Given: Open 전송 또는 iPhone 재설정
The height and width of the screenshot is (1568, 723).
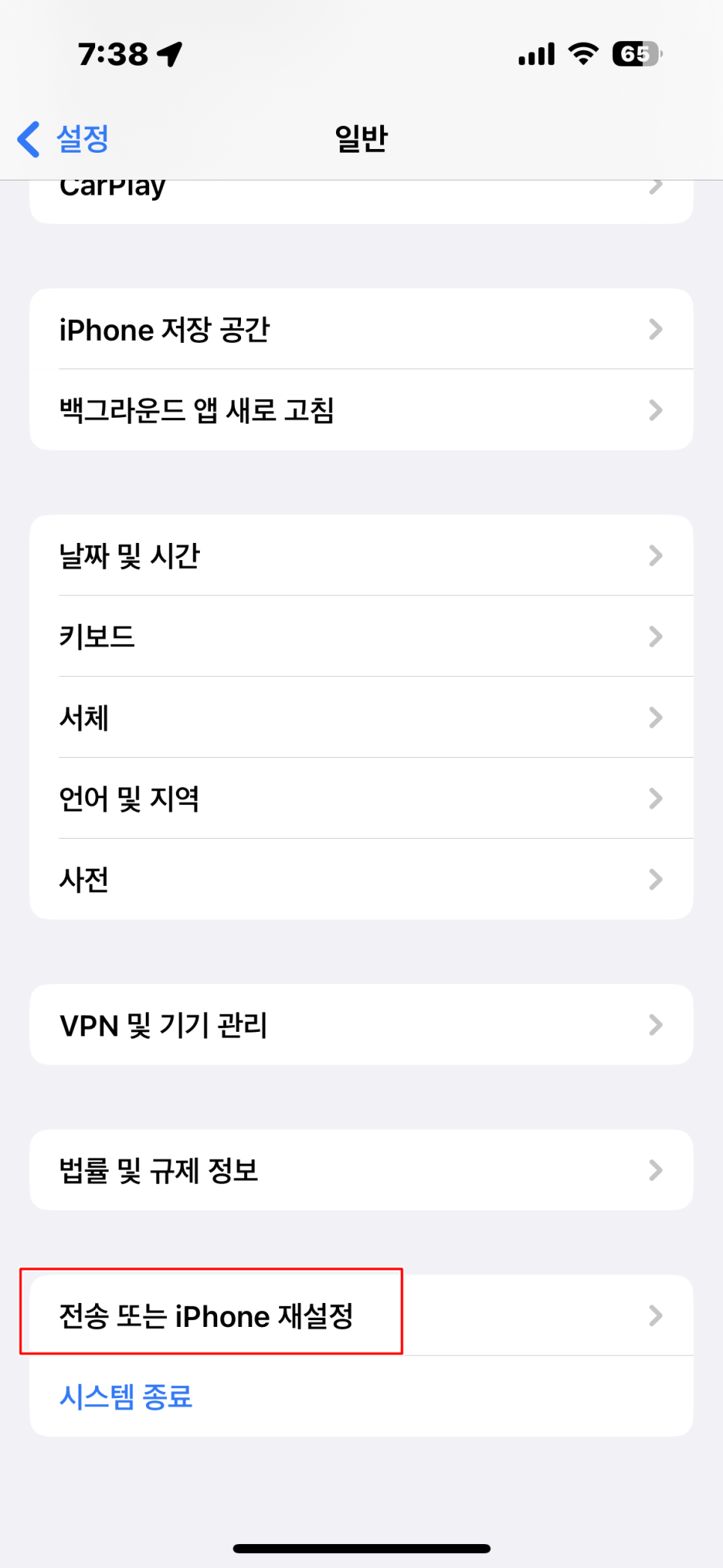Looking at the screenshot, I should pyautogui.click(x=361, y=1316).
